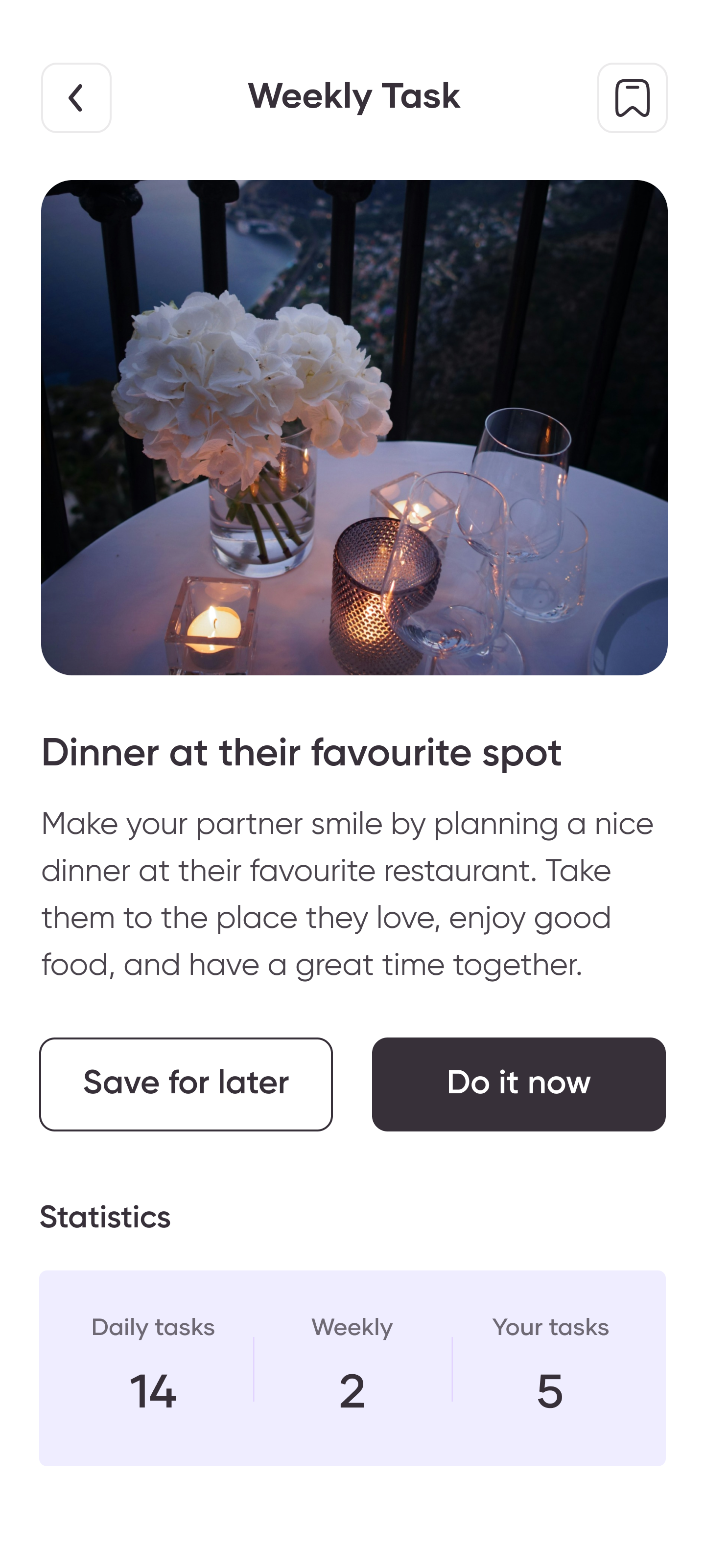
Task: Go back using the arrow icon
Action: 76,98
